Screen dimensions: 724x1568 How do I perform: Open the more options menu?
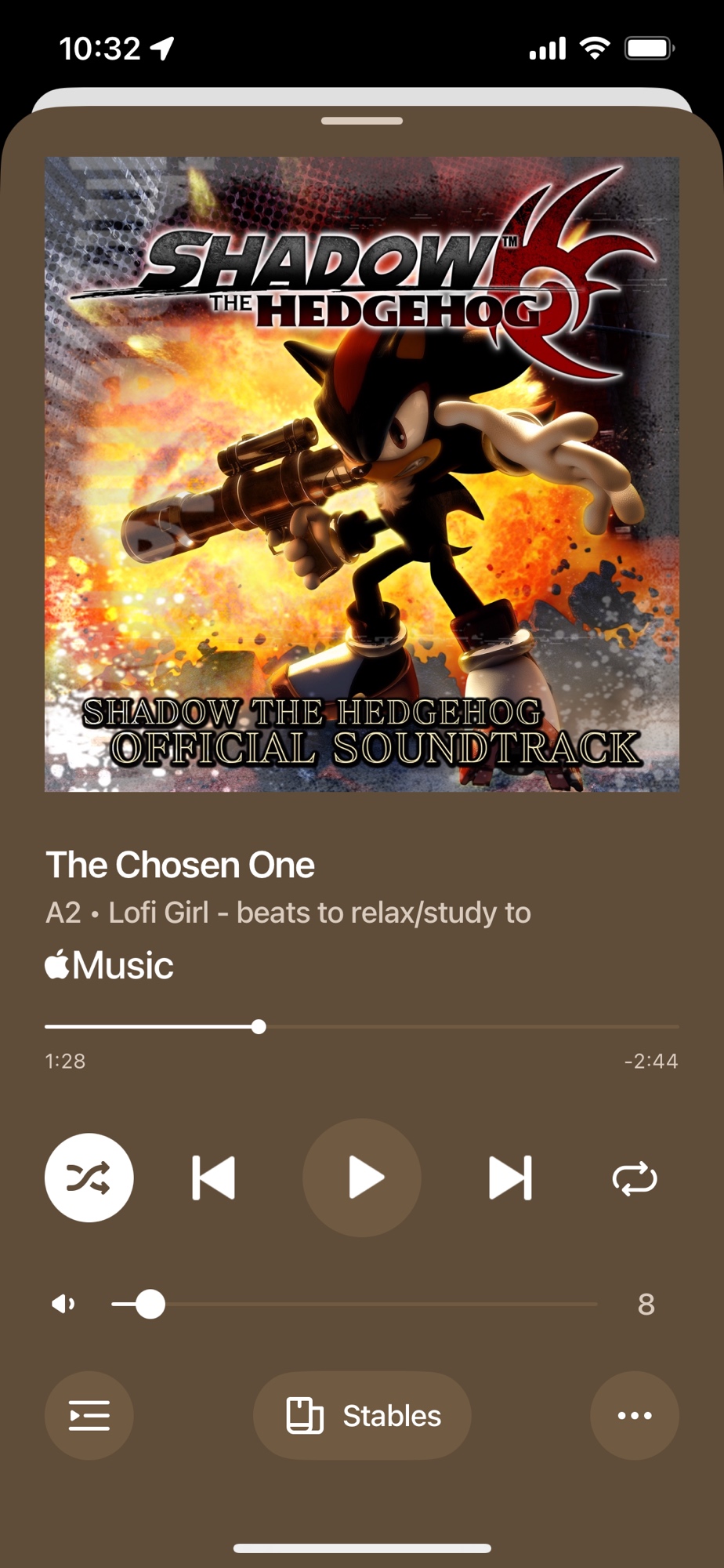click(634, 1415)
